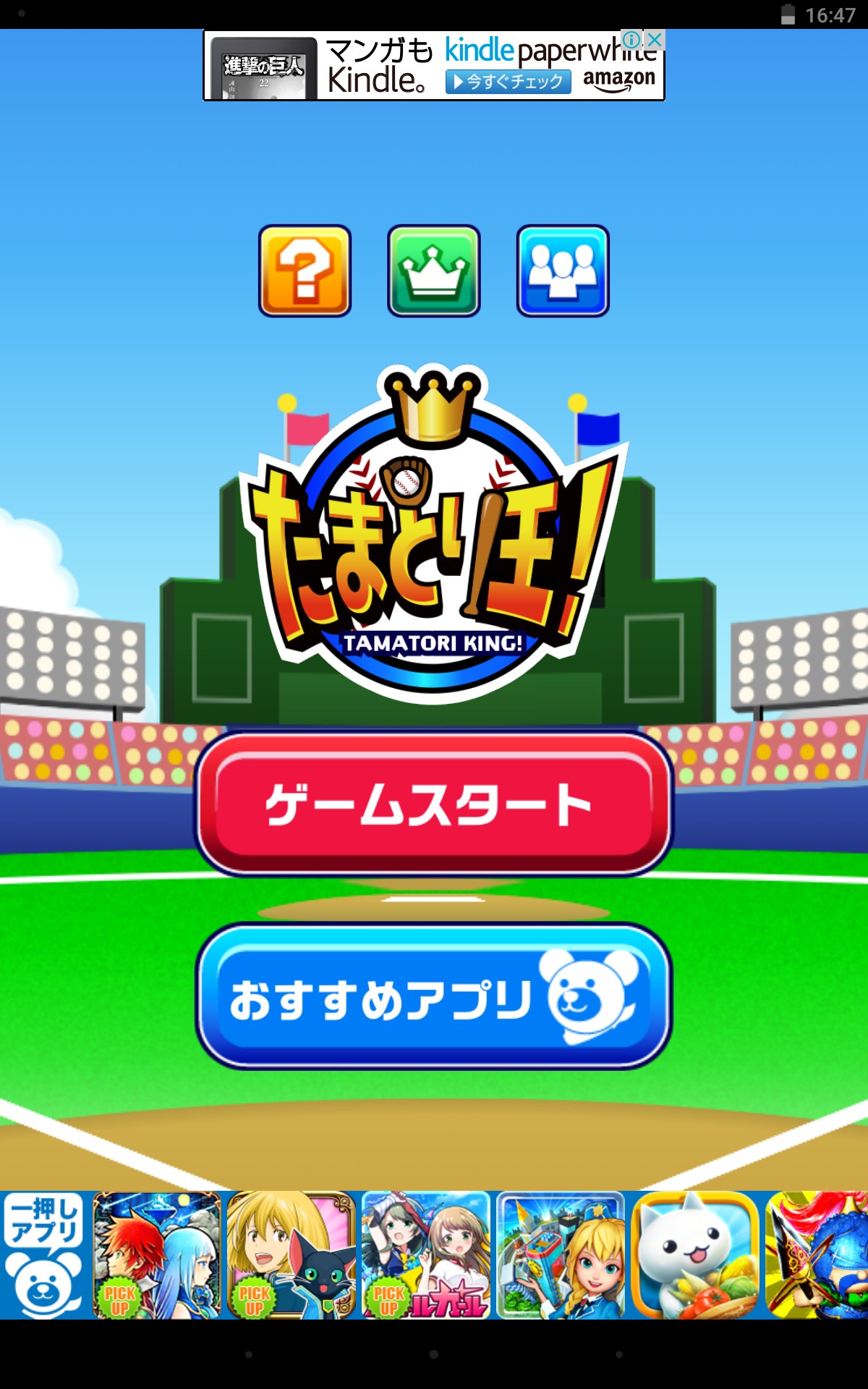The image size is (868, 1389).
Task: Open the green crown ranking button
Action: pos(433,271)
